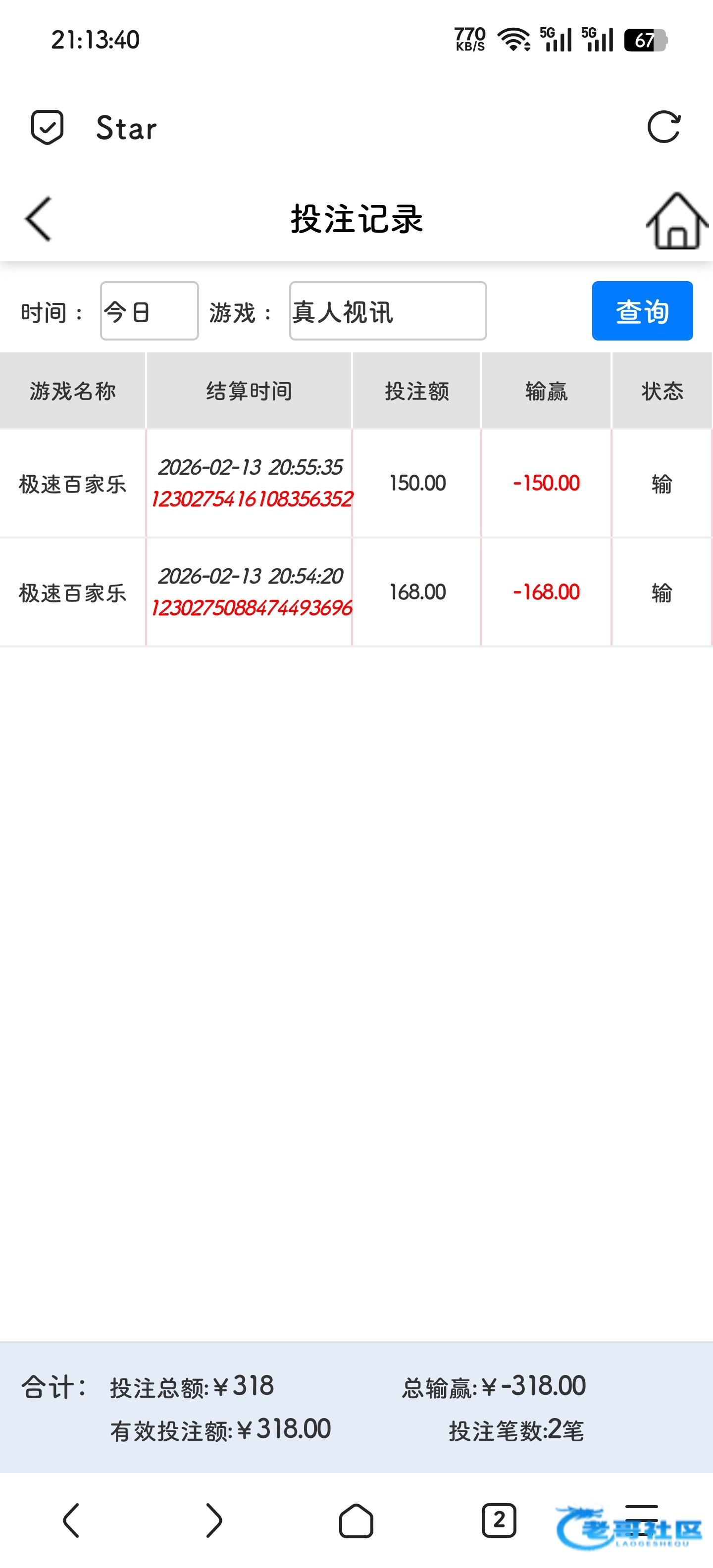Open the 游戏 dropdown showing 真人视讯
The height and width of the screenshot is (1568, 713).
click(x=387, y=311)
